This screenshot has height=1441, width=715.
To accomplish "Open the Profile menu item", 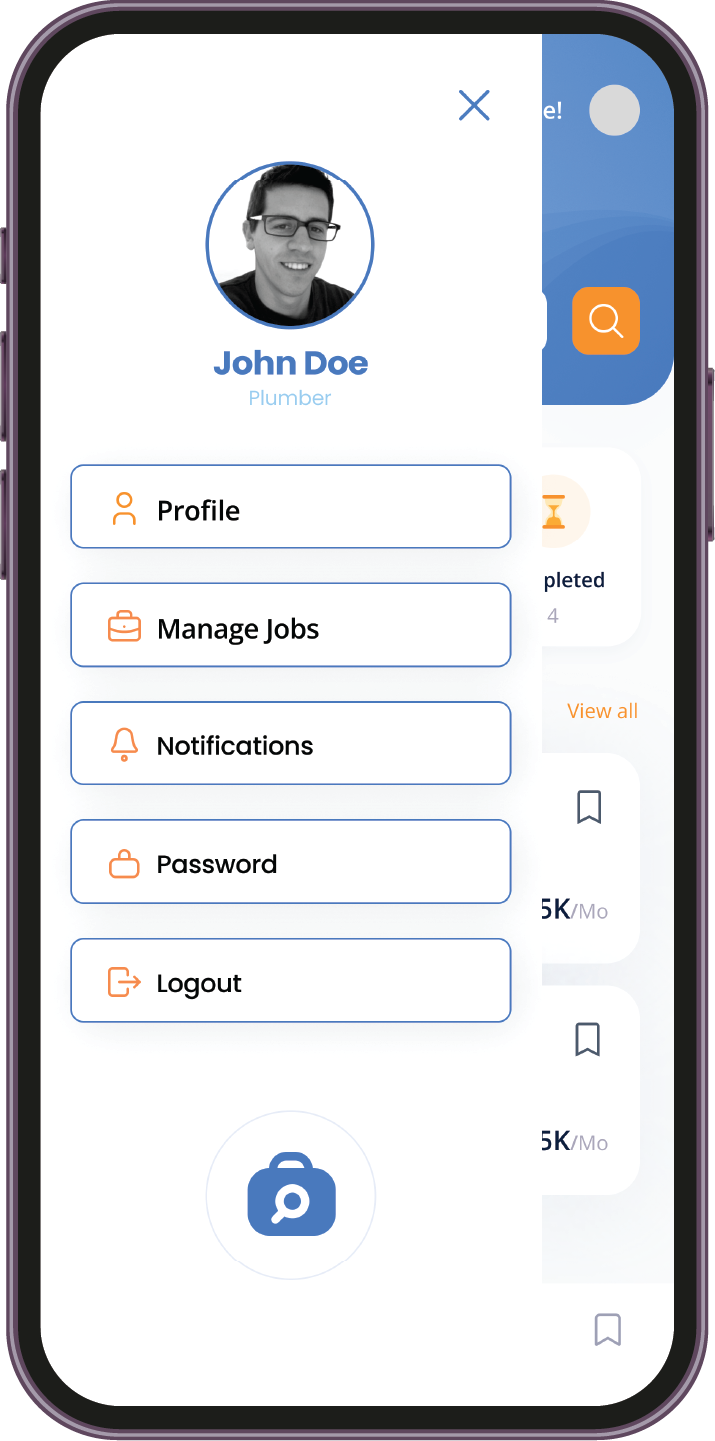I will coord(291,506).
